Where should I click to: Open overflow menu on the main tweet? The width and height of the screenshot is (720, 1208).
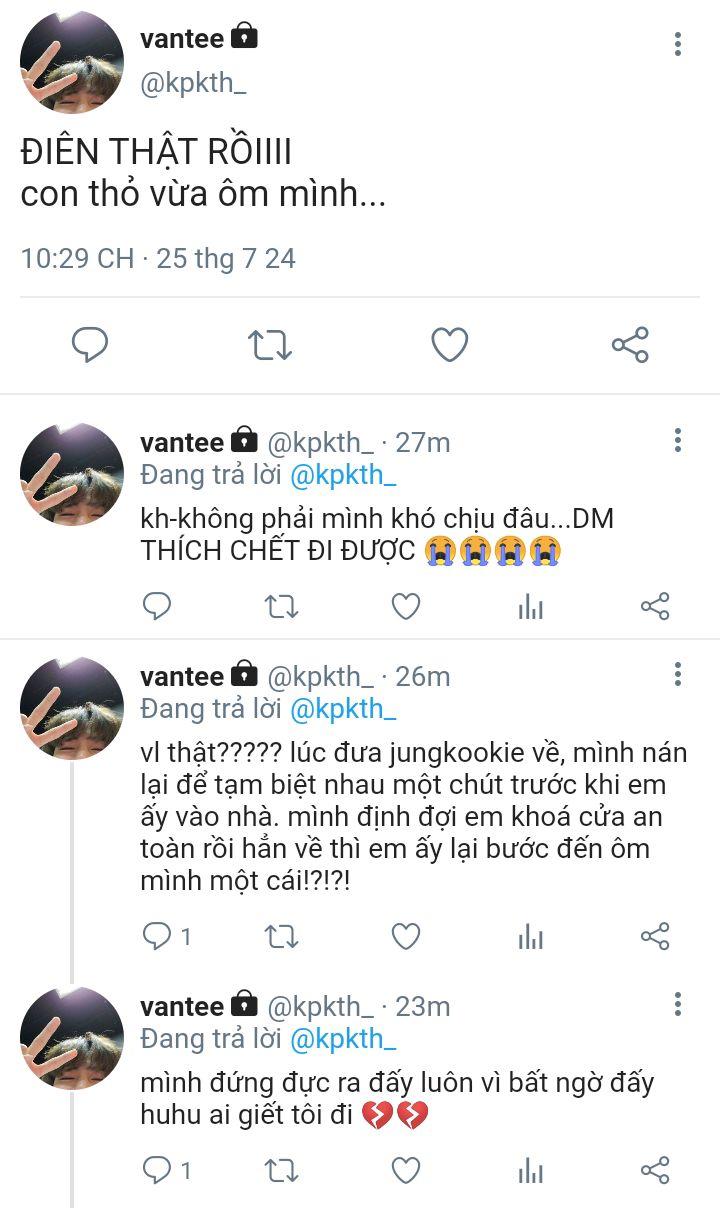(678, 44)
